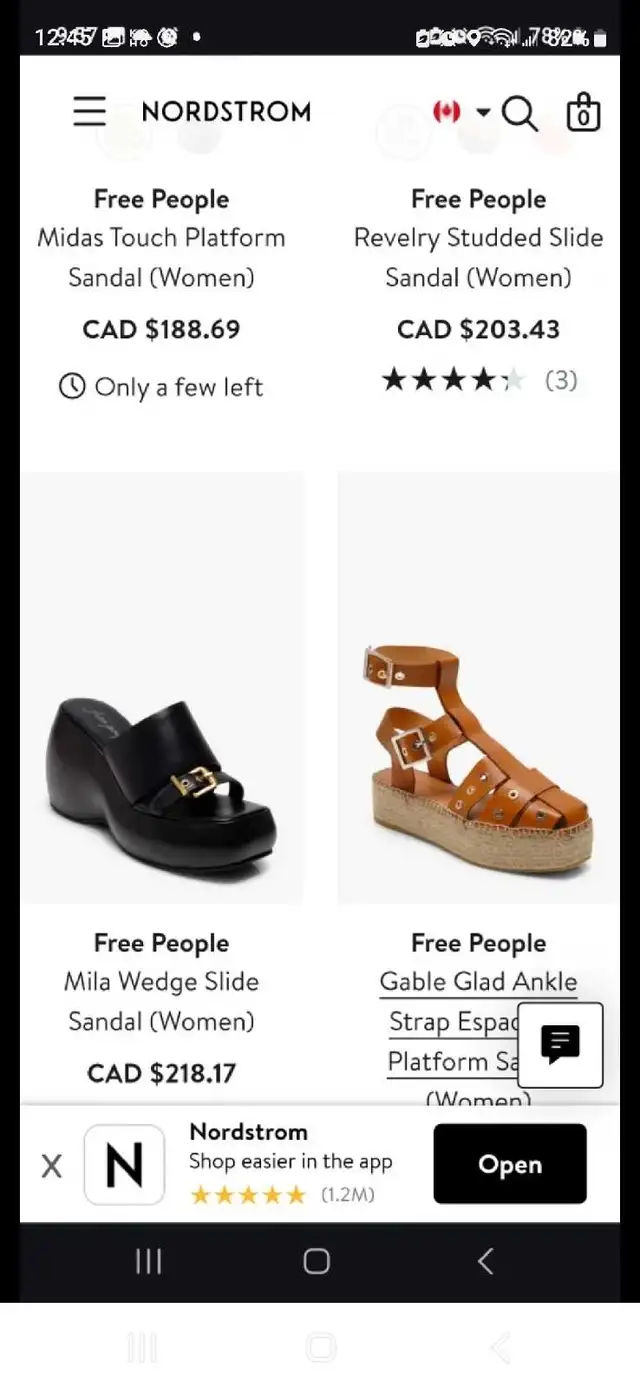View the black Mila Wedge Slide image

(x=162, y=688)
